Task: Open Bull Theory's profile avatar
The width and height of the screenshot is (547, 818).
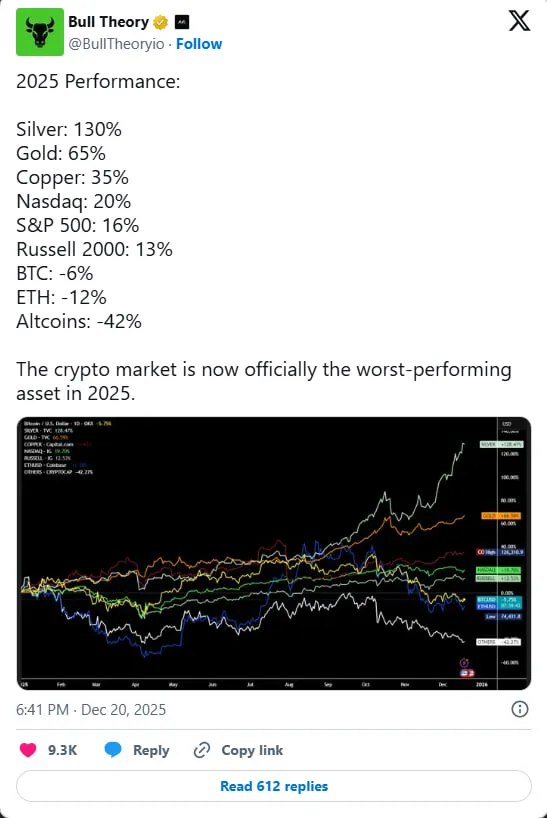Action: pos(40,32)
